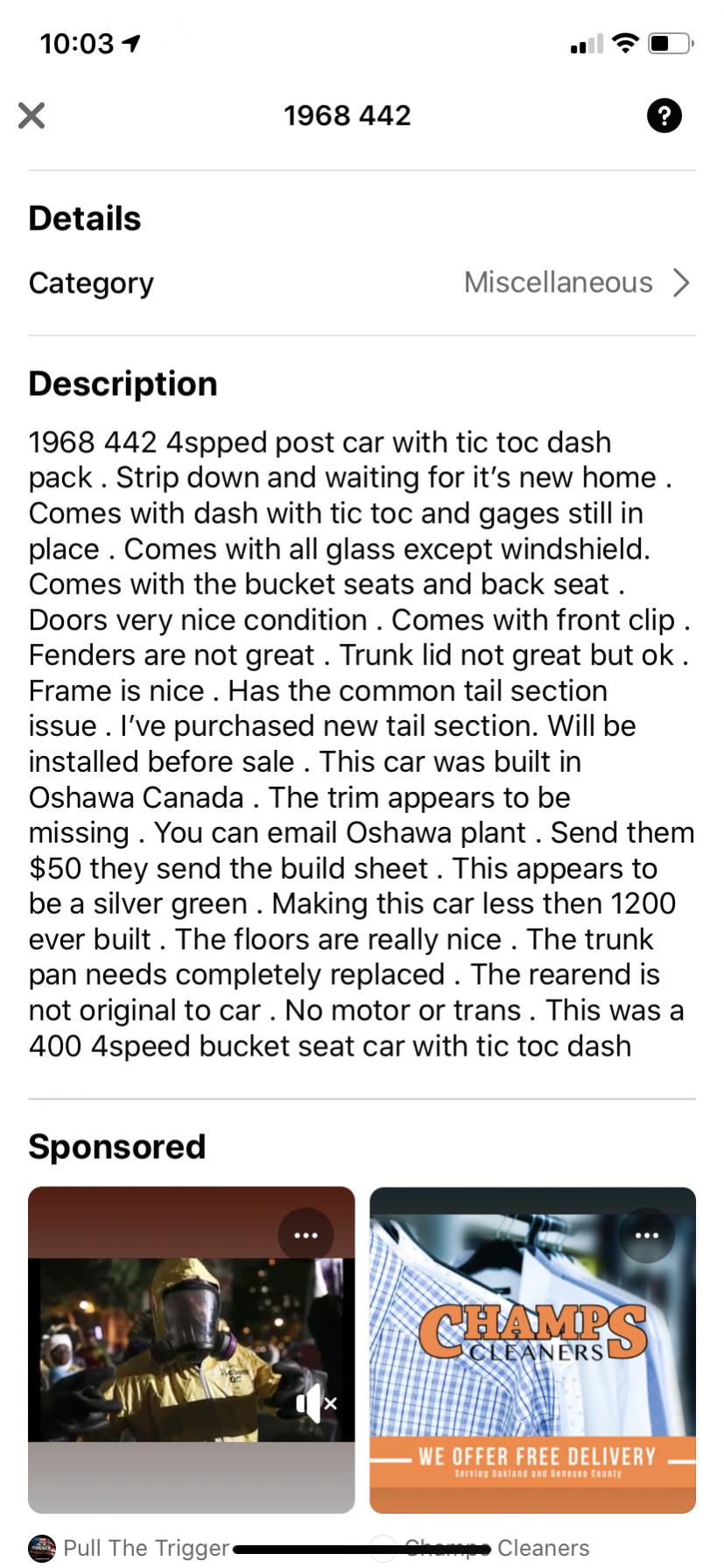Open the help question mark icon
724x1568 pixels.
(x=664, y=116)
